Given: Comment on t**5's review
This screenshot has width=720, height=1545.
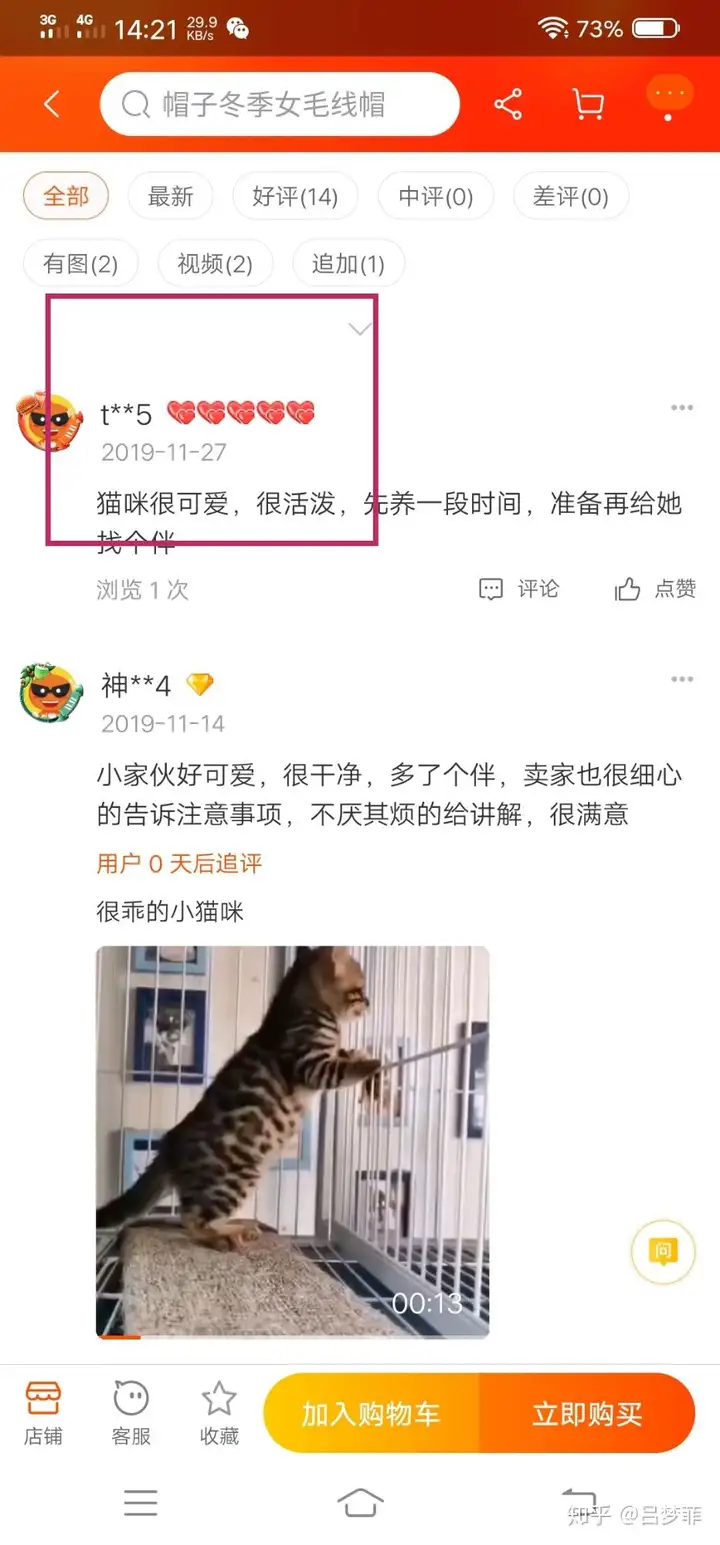Looking at the screenshot, I should pyautogui.click(x=519, y=589).
